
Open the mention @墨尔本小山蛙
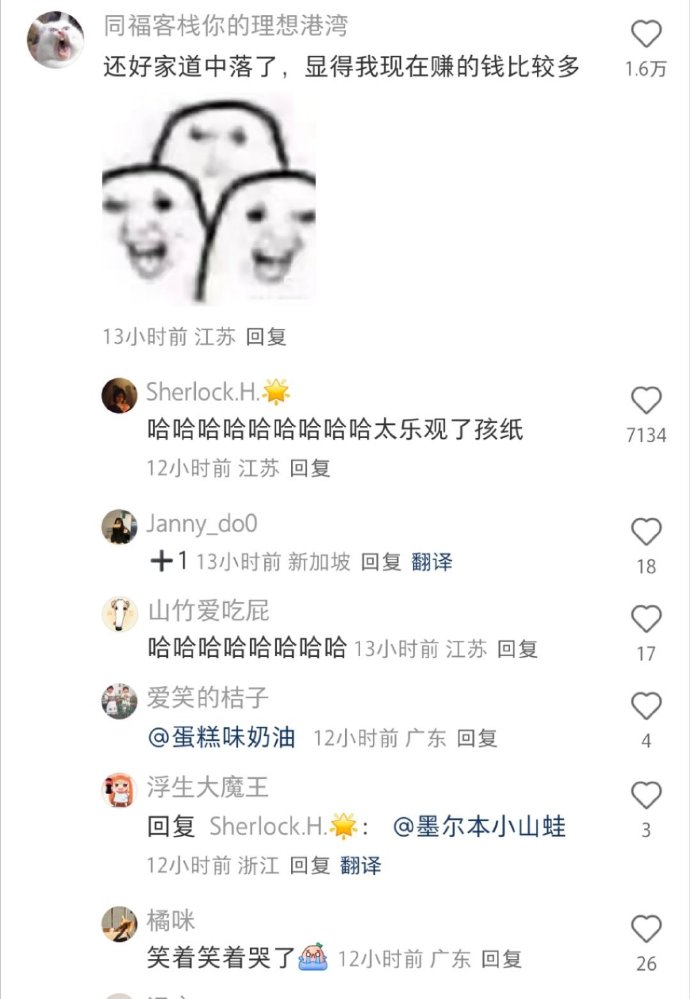479,826
